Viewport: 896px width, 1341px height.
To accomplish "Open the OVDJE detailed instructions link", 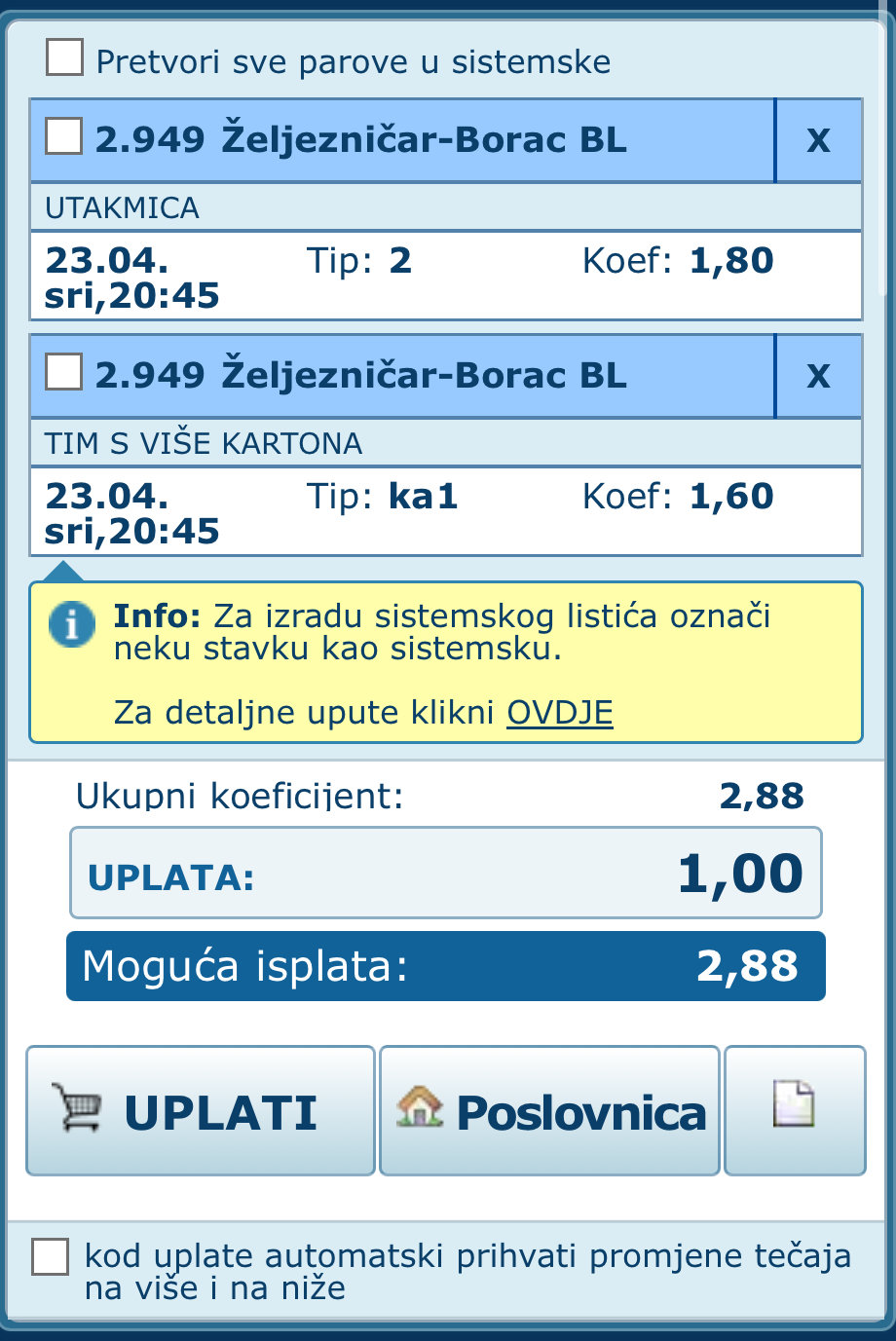I will tap(559, 713).
